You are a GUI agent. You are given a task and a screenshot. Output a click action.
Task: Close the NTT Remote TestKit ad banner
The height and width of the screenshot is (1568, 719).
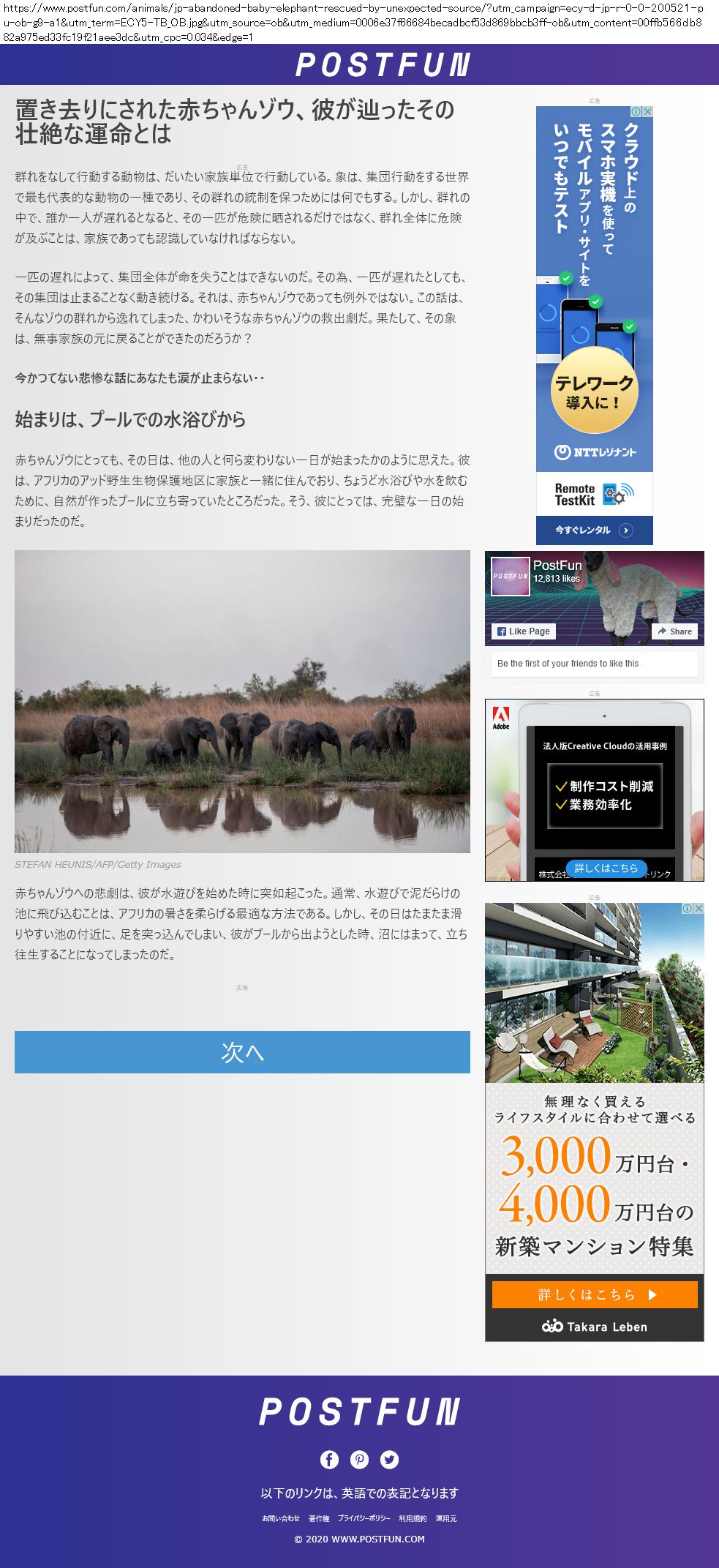tap(647, 112)
